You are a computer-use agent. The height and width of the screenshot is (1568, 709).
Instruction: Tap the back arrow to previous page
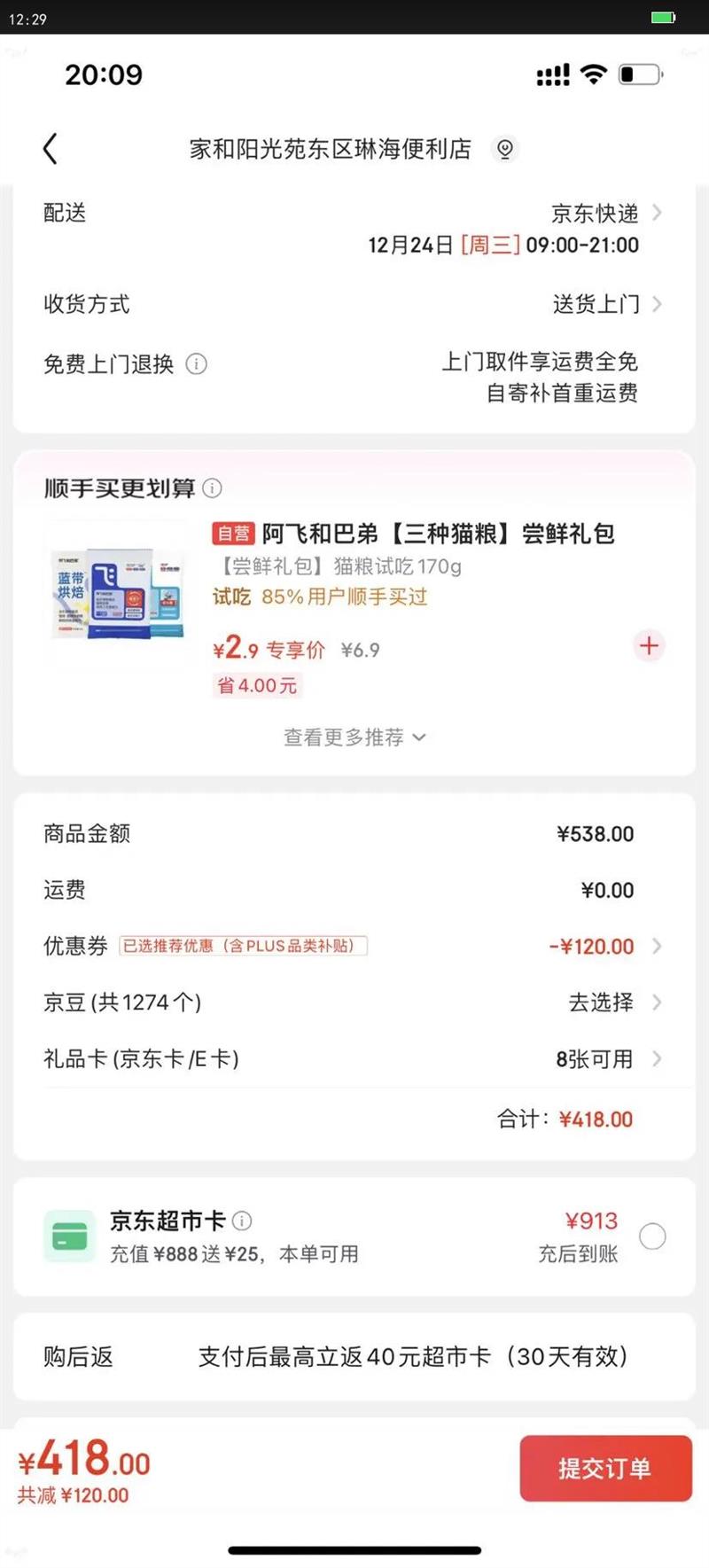[51, 148]
